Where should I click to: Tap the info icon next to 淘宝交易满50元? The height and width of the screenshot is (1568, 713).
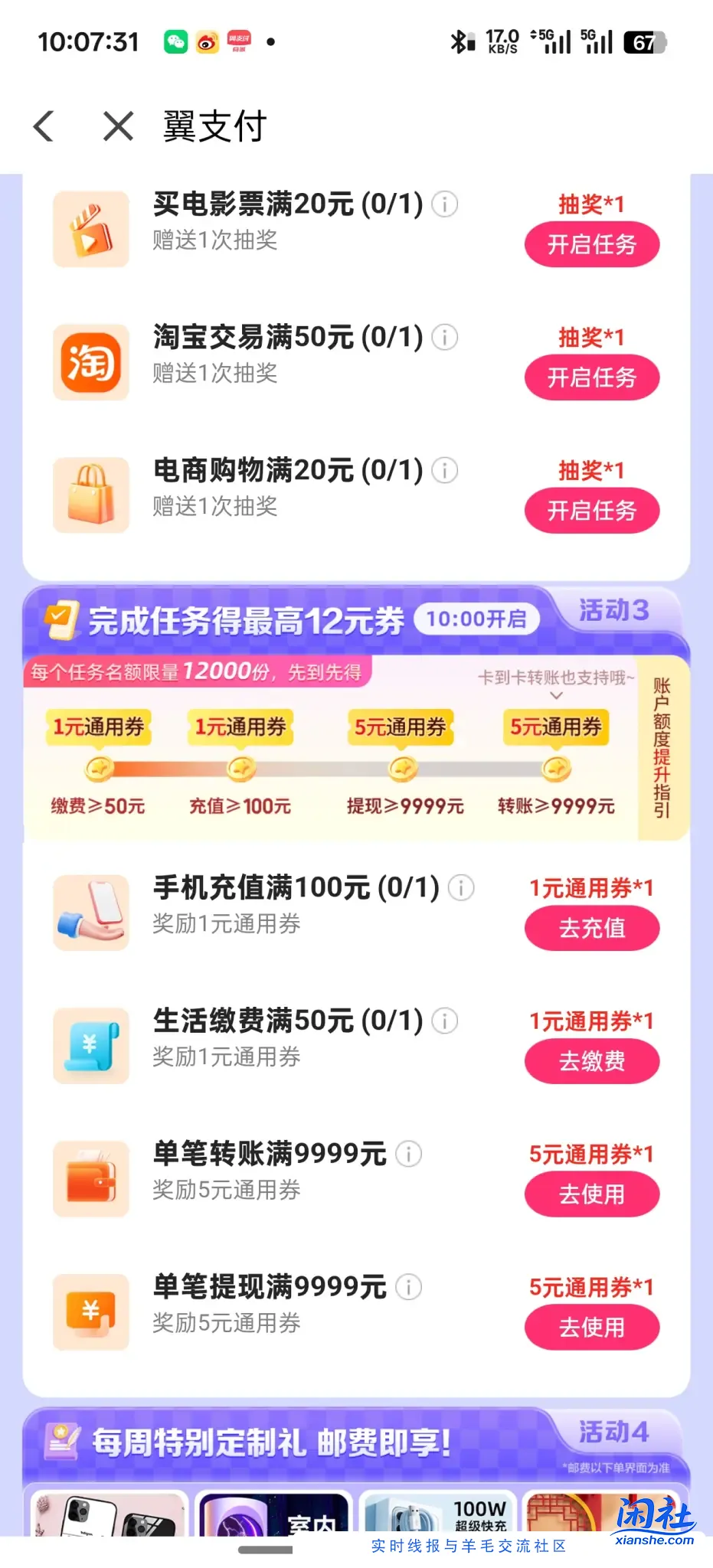coord(445,338)
